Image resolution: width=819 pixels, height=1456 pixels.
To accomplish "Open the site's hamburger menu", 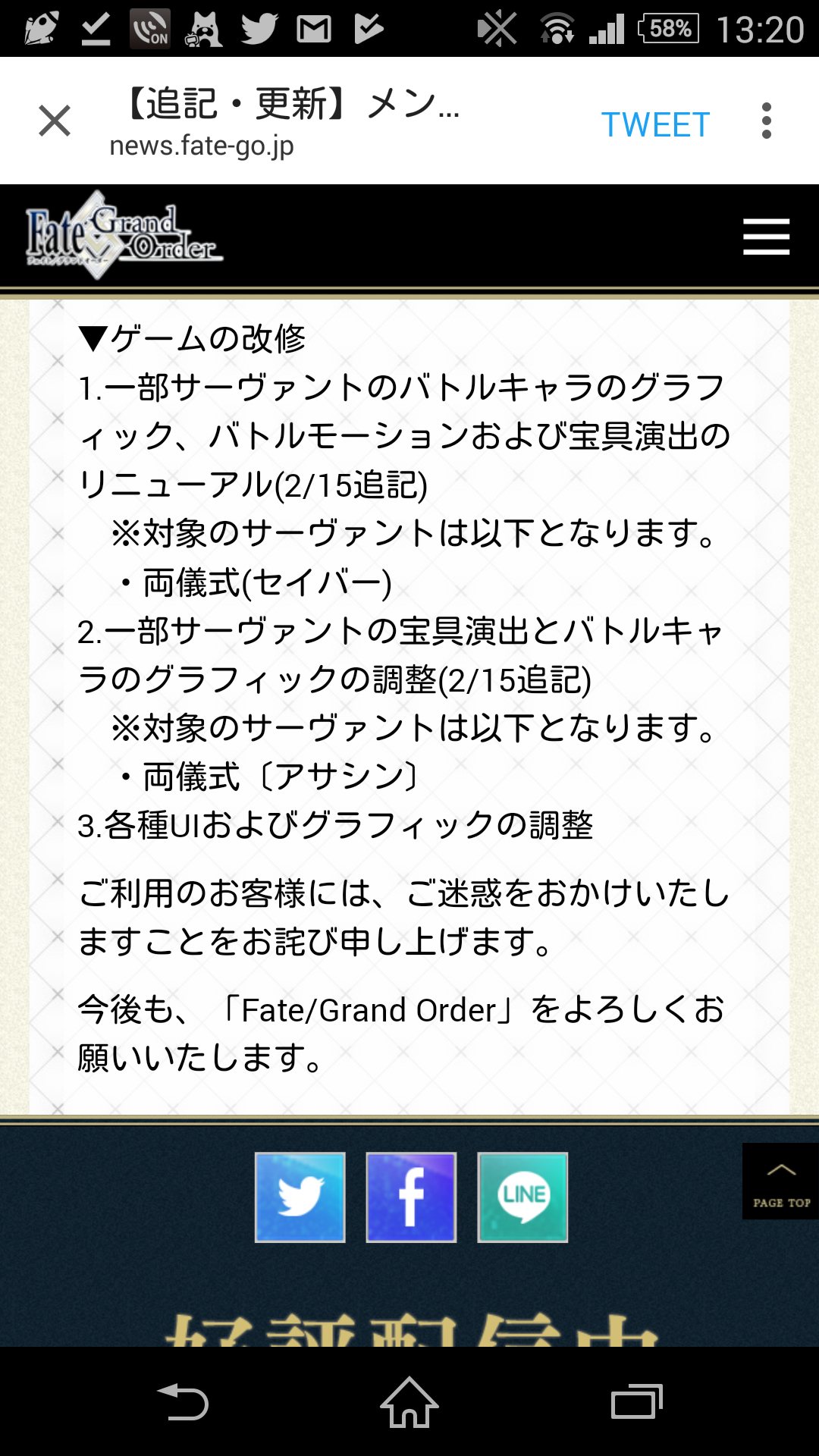I will (x=766, y=237).
